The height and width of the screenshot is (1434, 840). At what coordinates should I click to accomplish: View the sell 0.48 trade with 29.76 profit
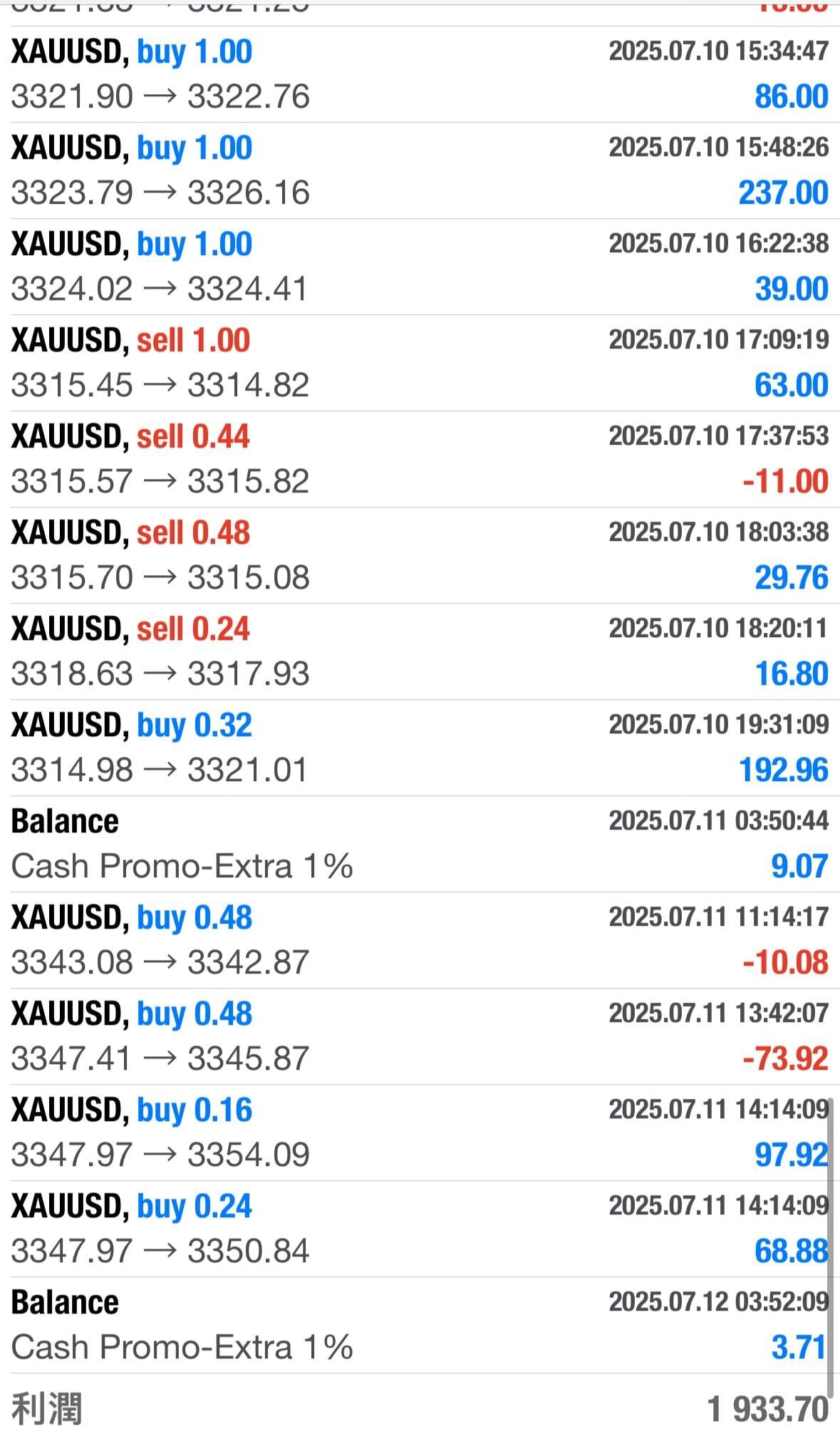(420, 555)
